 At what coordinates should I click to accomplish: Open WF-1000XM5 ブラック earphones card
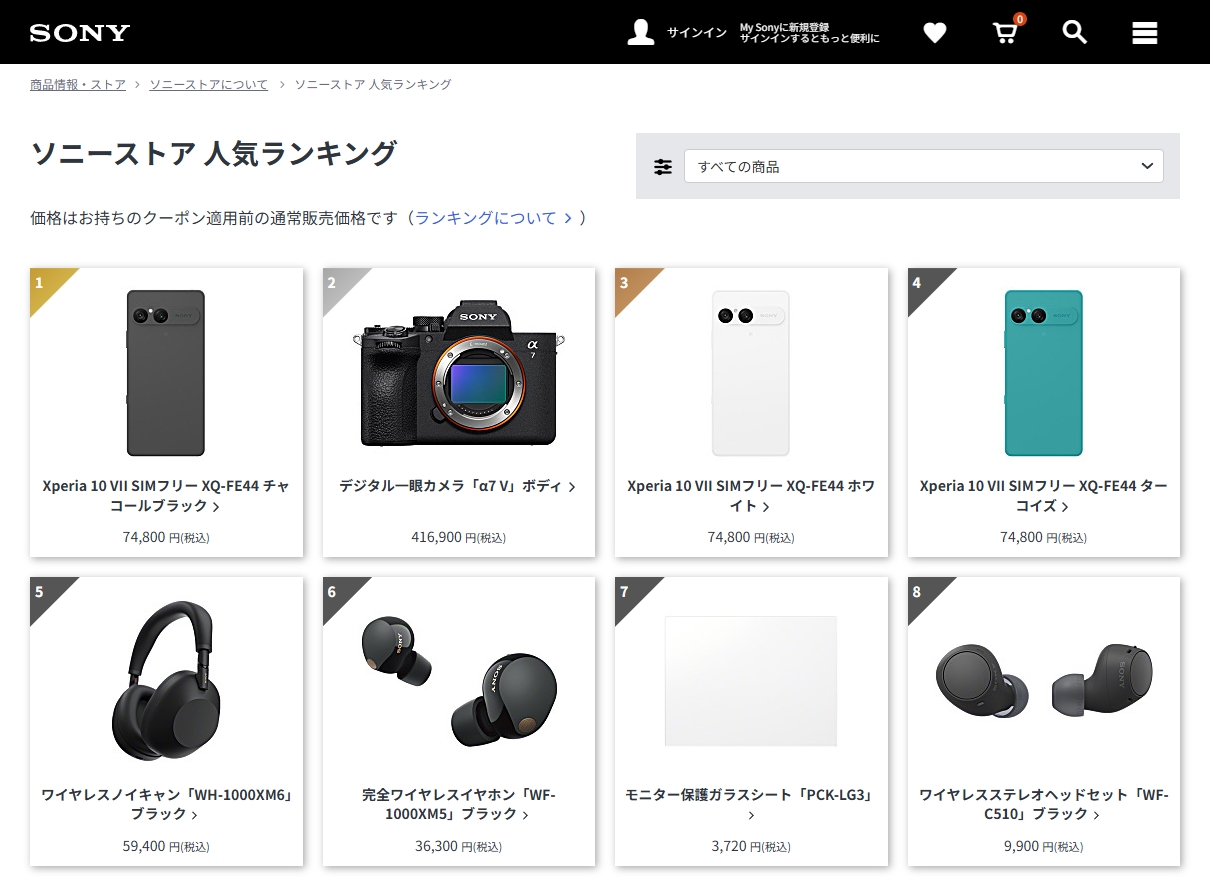pyautogui.click(x=458, y=804)
